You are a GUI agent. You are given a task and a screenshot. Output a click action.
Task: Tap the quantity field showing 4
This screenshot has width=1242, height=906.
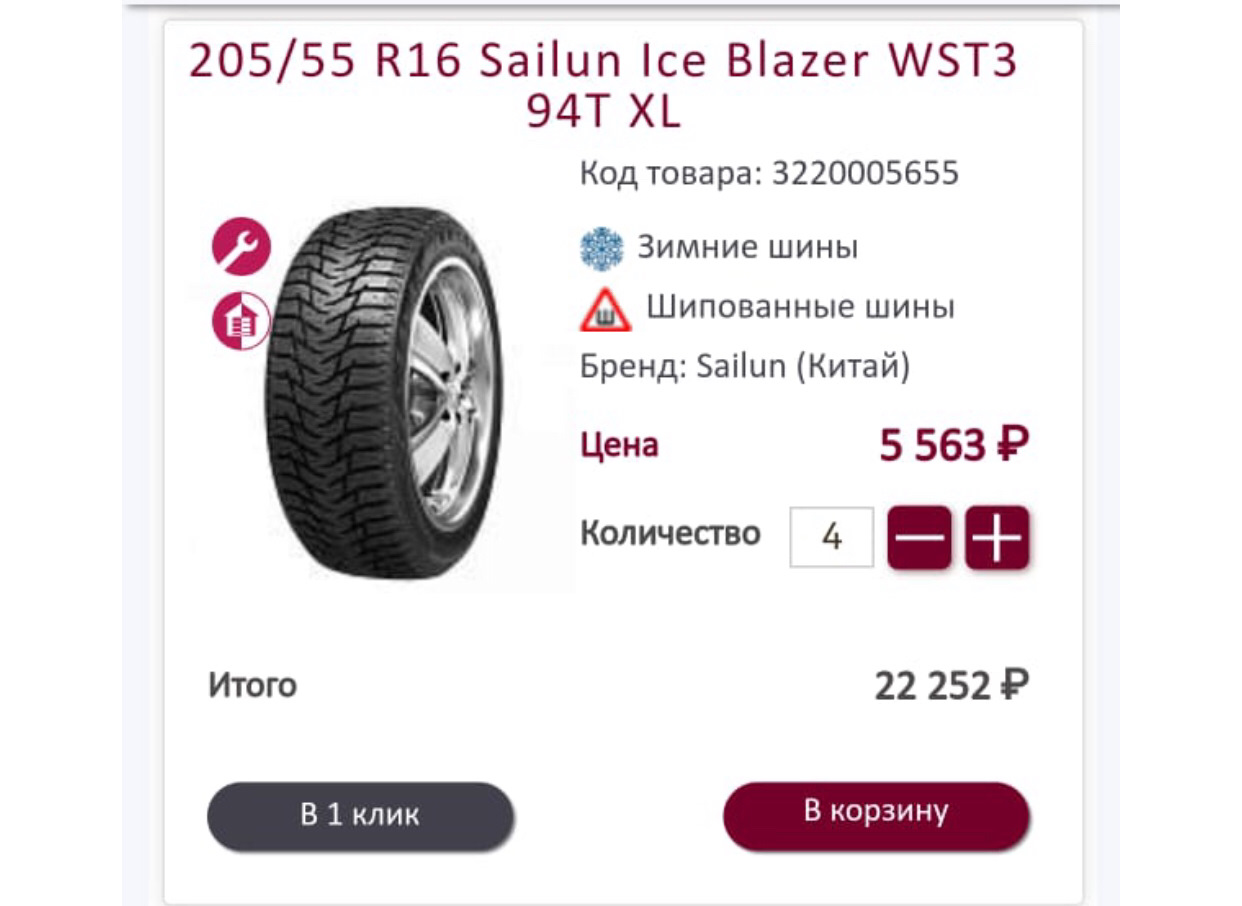pos(831,538)
